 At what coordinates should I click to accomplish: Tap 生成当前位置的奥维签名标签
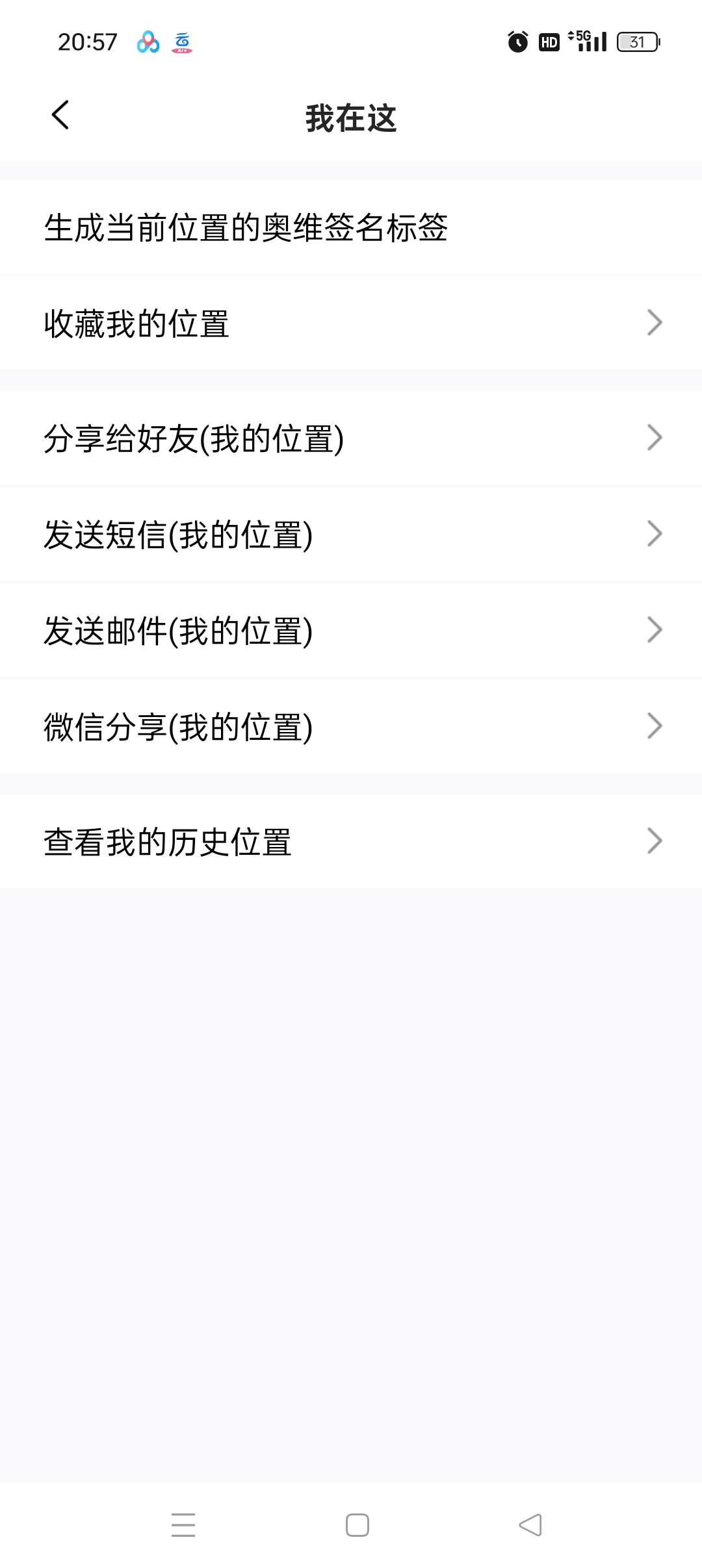coord(247,227)
